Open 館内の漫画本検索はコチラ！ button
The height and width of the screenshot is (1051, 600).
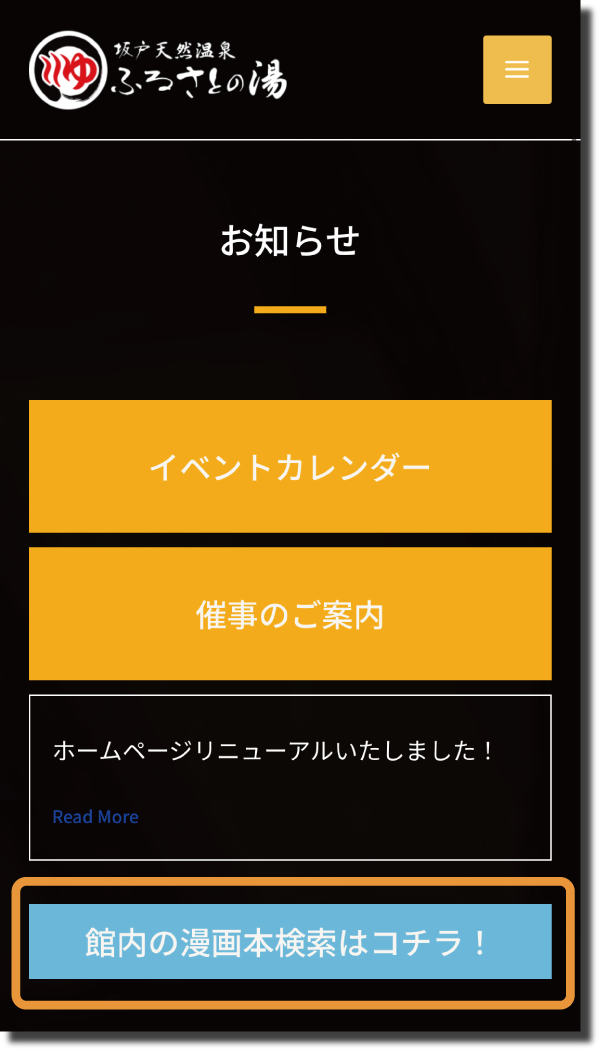click(290, 942)
